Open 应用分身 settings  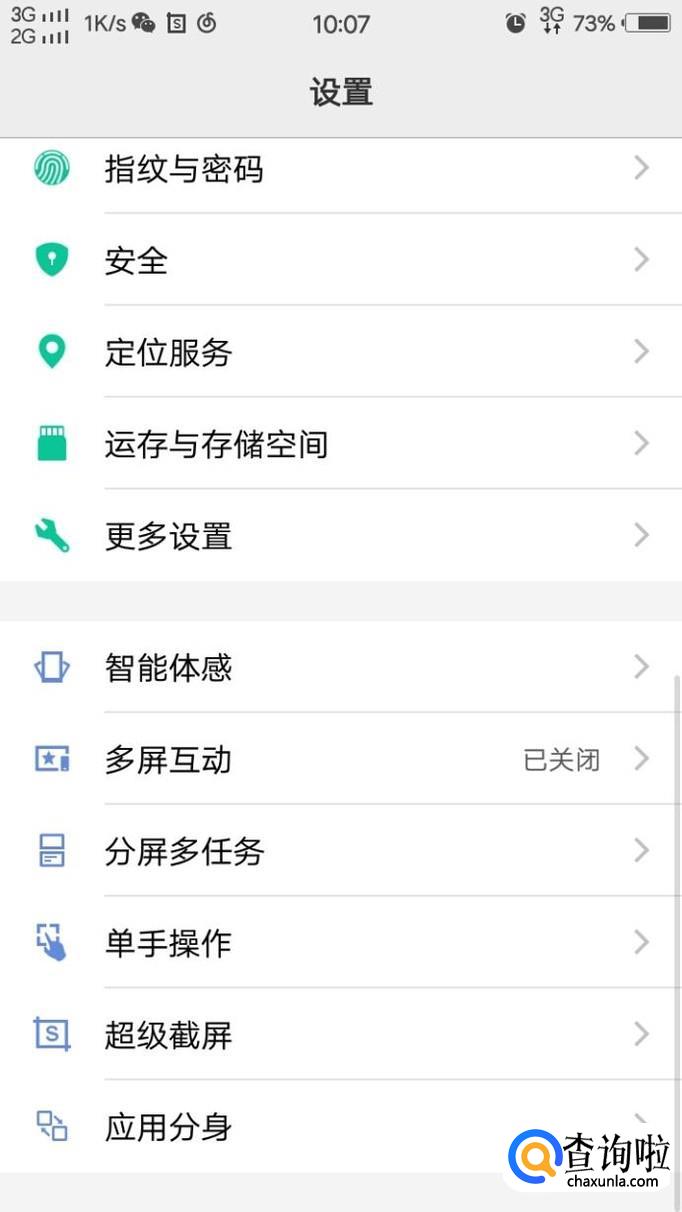[x=300, y=1126]
